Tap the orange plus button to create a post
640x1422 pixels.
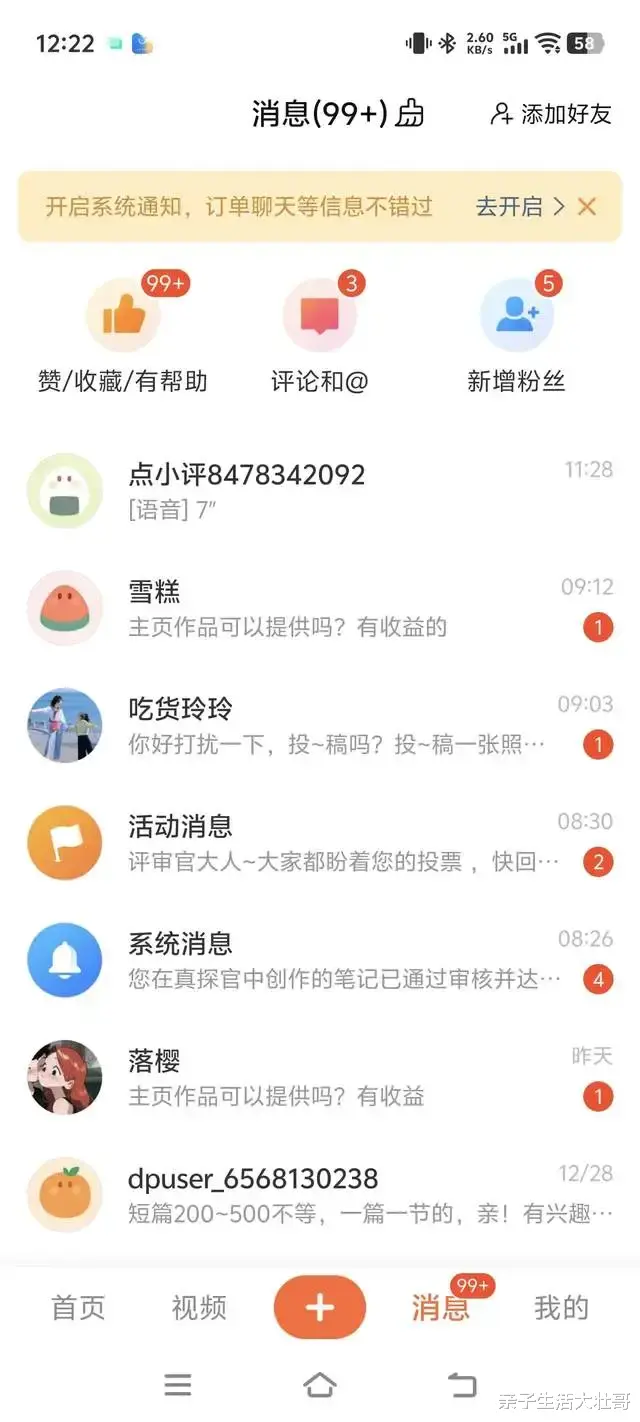tap(320, 1307)
